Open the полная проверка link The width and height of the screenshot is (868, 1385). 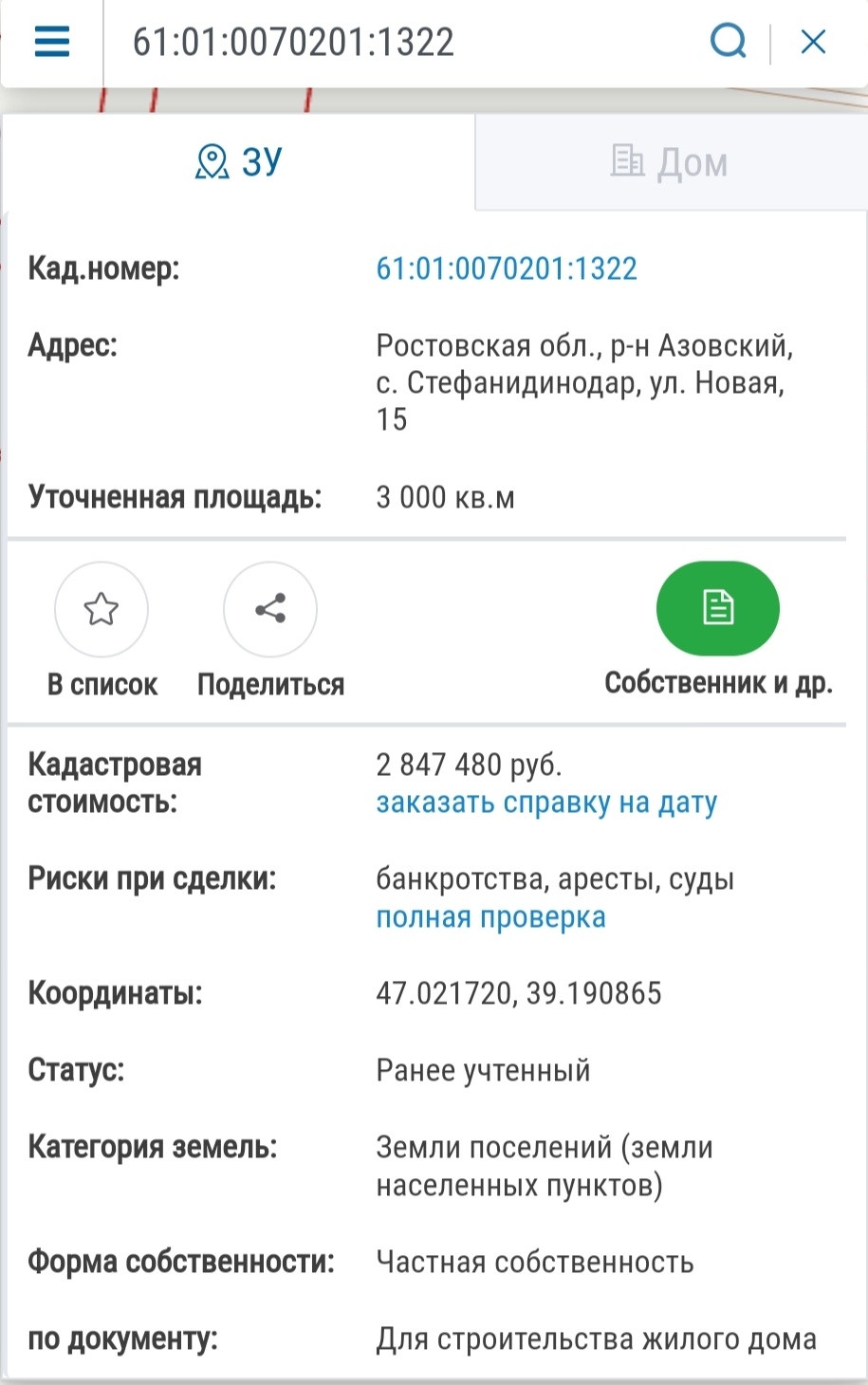pos(490,917)
